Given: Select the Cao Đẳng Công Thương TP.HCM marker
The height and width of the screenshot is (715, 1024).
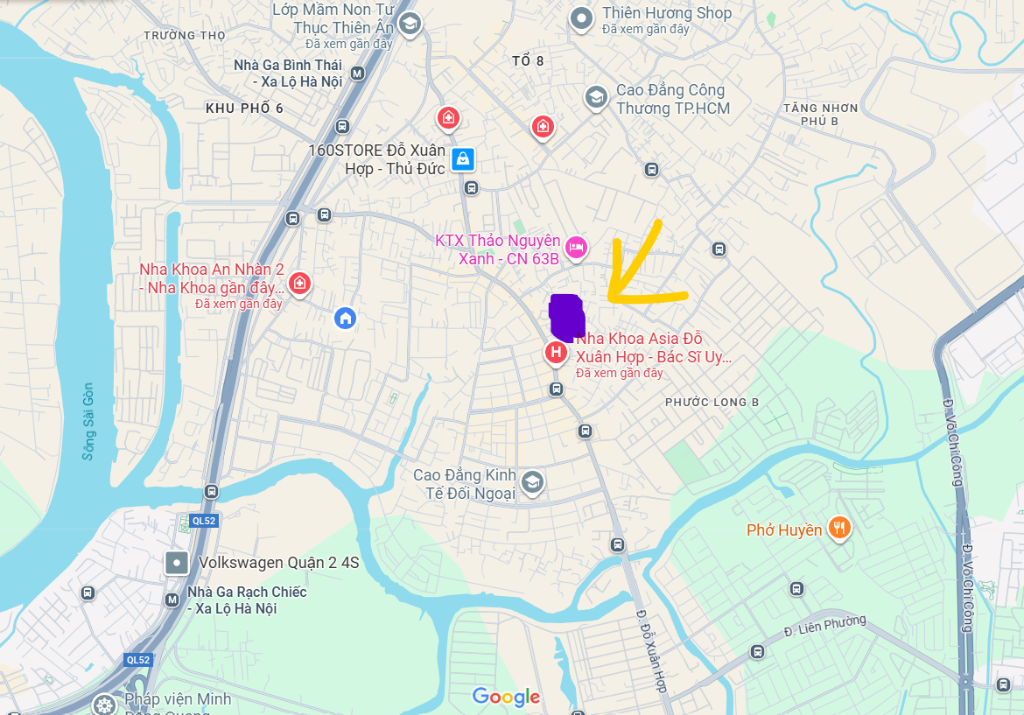Looking at the screenshot, I should point(596,97).
